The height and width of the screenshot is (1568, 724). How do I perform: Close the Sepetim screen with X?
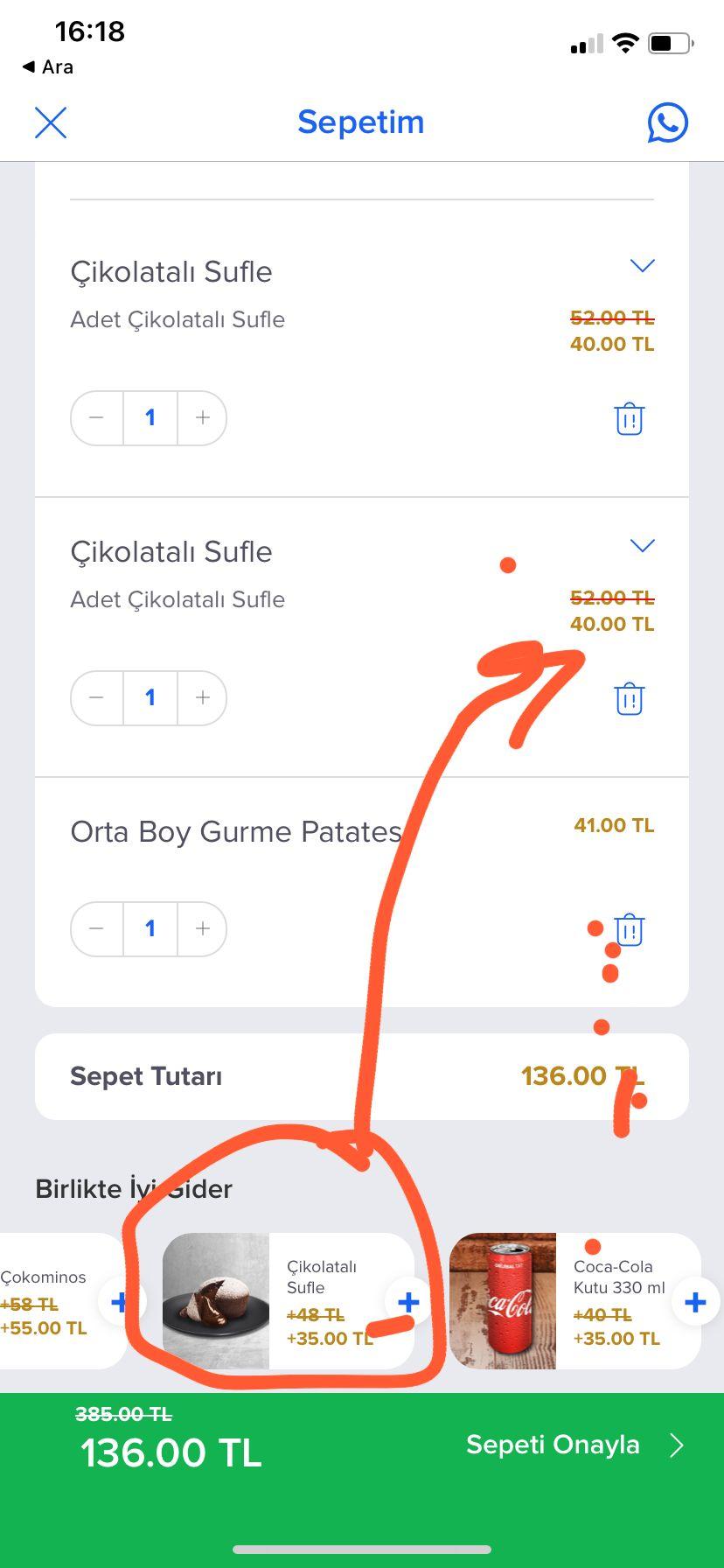click(x=50, y=122)
